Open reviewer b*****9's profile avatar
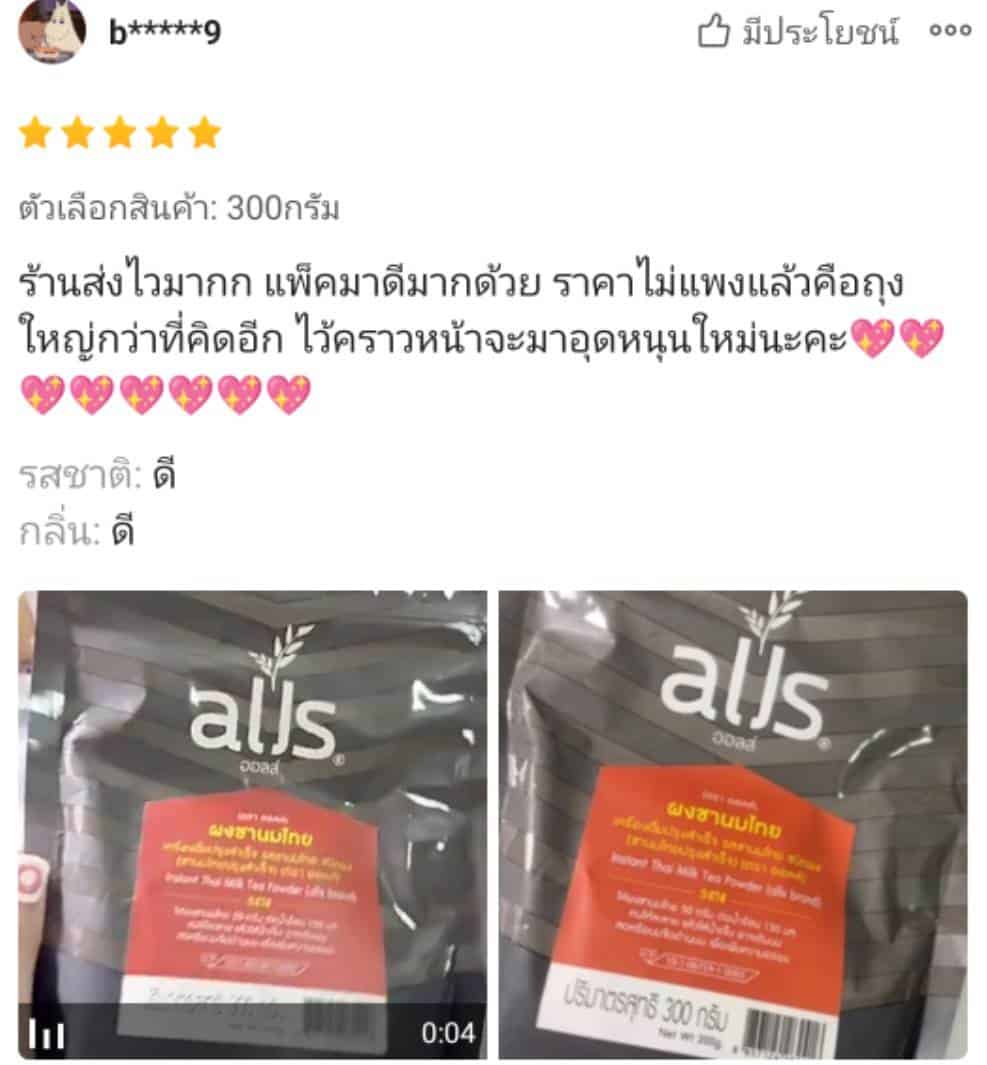Image resolution: width=987 pixels, height=1065 pixels. pyautogui.click(x=50, y=32)
